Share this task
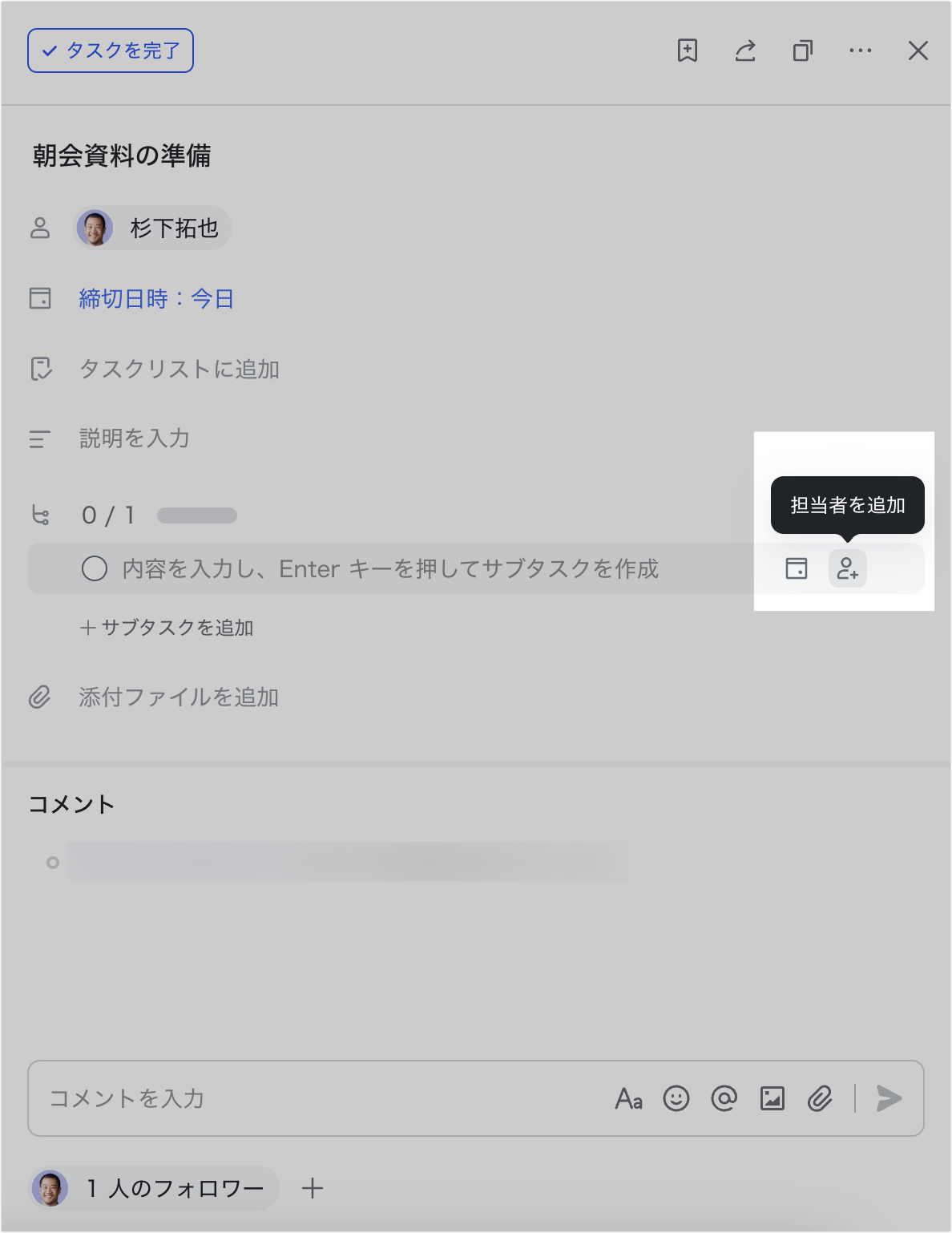Viewport: 952px width, 1233px height. (x=745, y=51)
